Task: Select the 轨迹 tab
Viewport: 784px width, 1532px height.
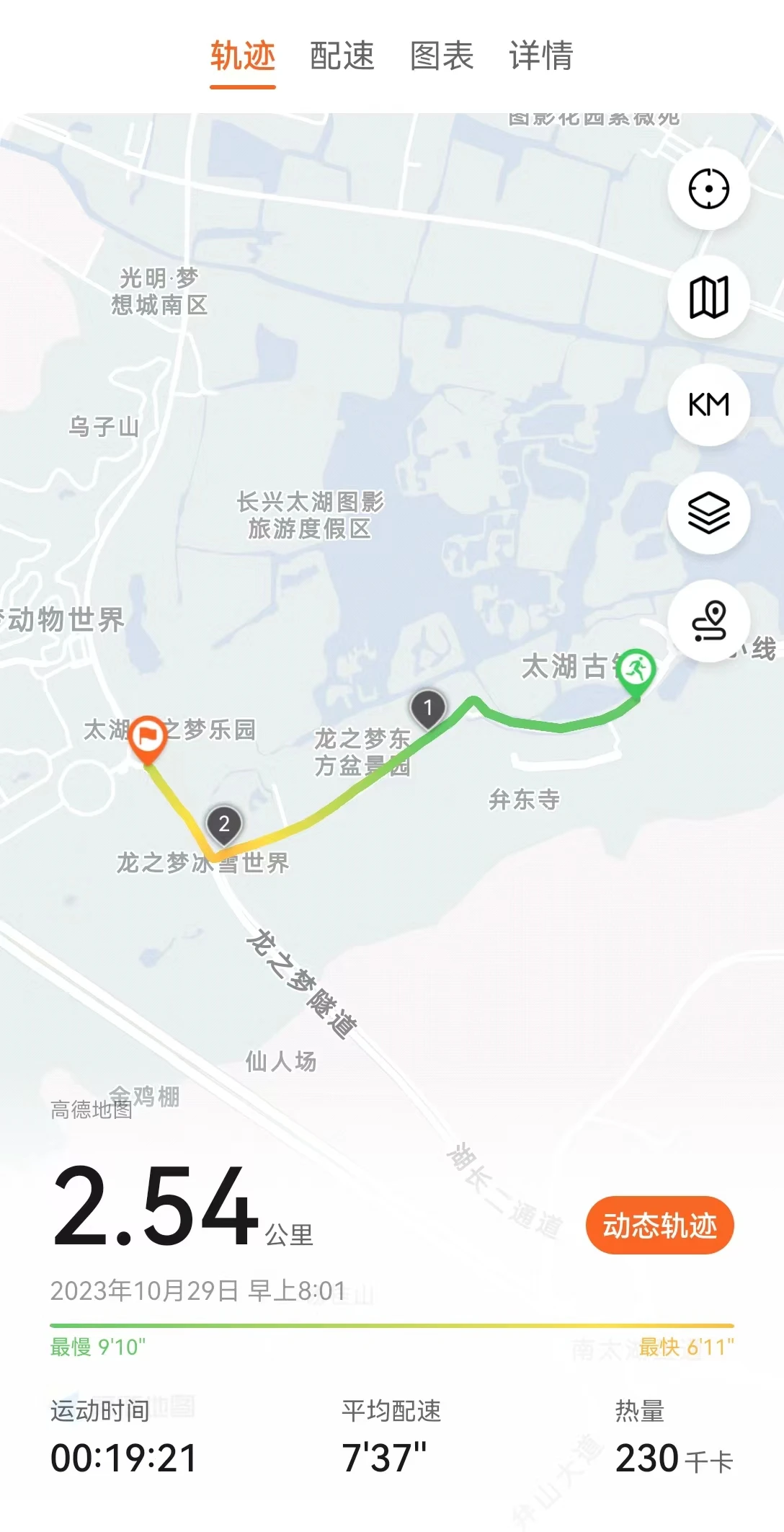Action: tap(243, 56)
